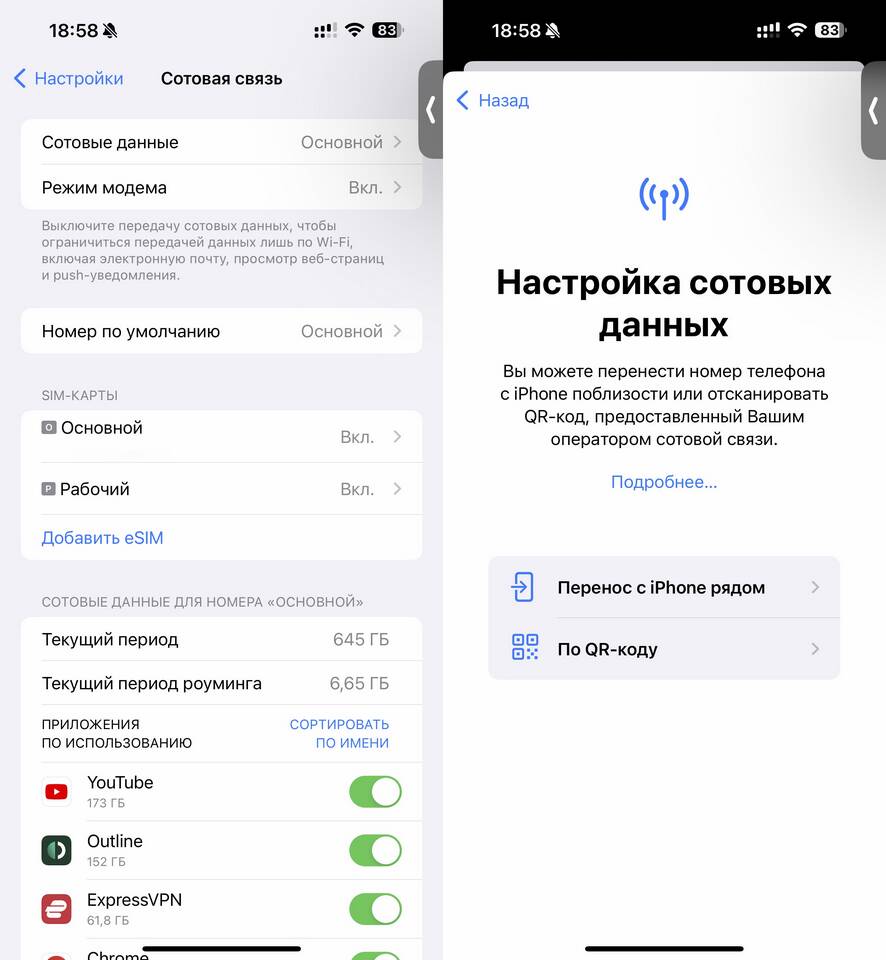Screen dimensions: 886x960
Task: Tap the Назад back button
Action: pos(493,100)
